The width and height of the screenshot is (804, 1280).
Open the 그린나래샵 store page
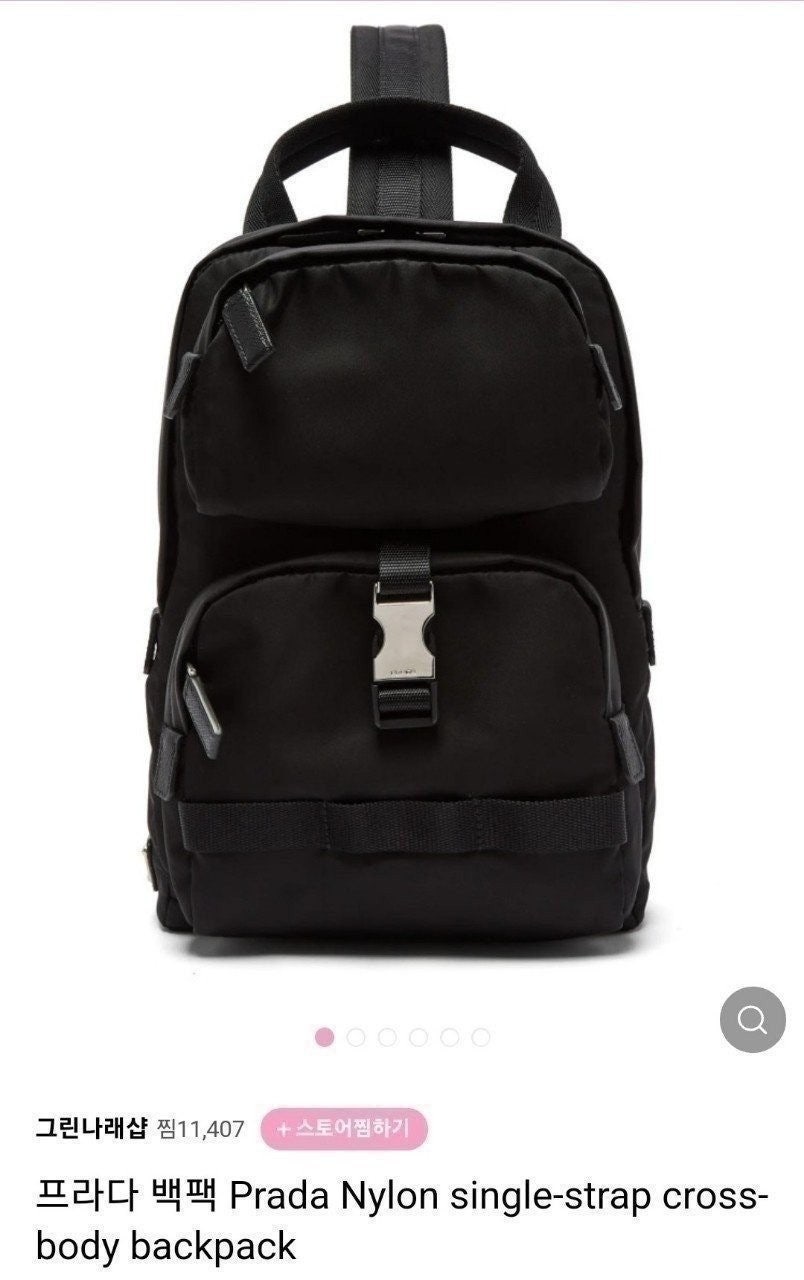(x=91, y=1129)
